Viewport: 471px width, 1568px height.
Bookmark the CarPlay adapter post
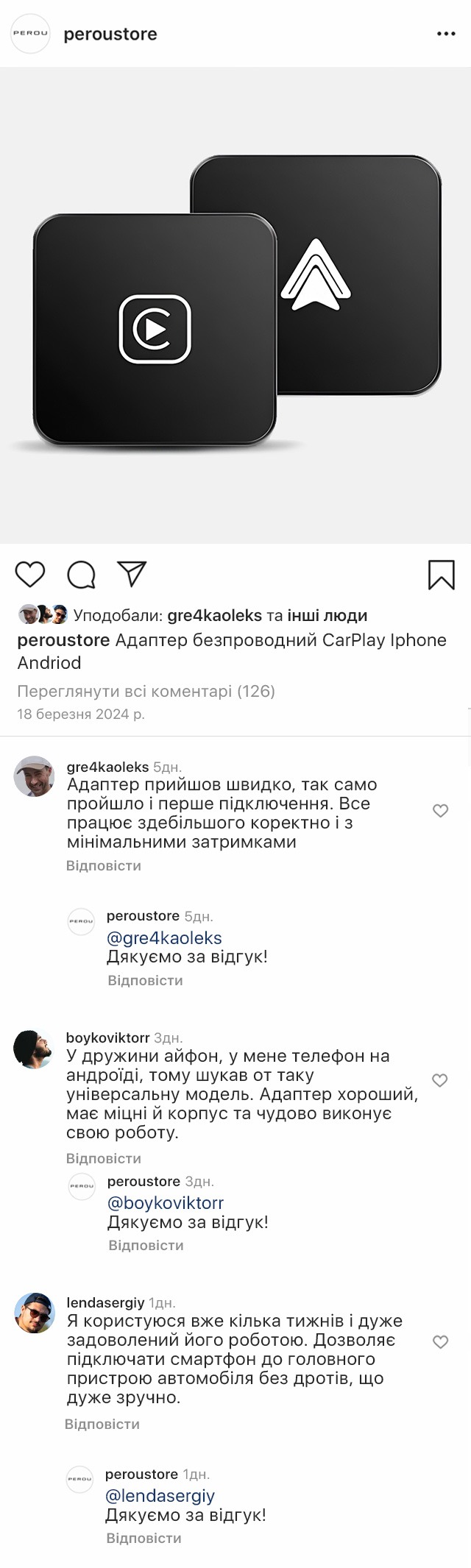tap(441, 575)
